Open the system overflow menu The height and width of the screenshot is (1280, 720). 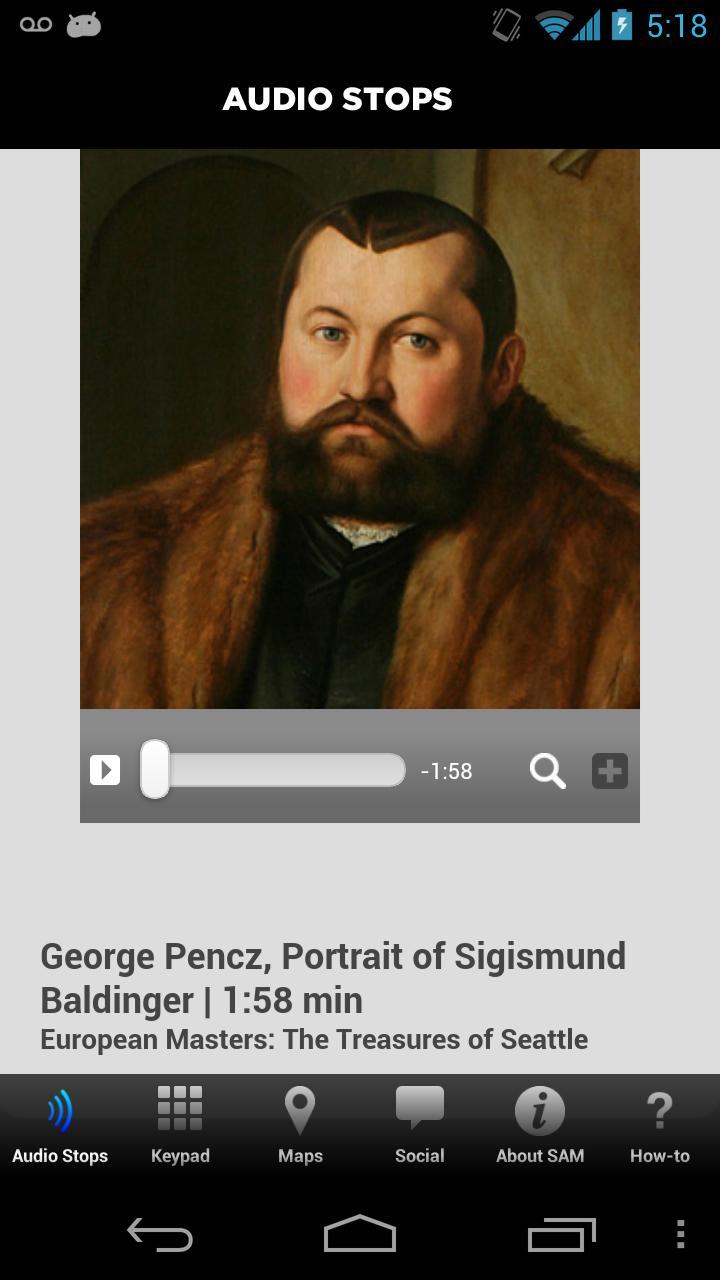pos(680,1235)
